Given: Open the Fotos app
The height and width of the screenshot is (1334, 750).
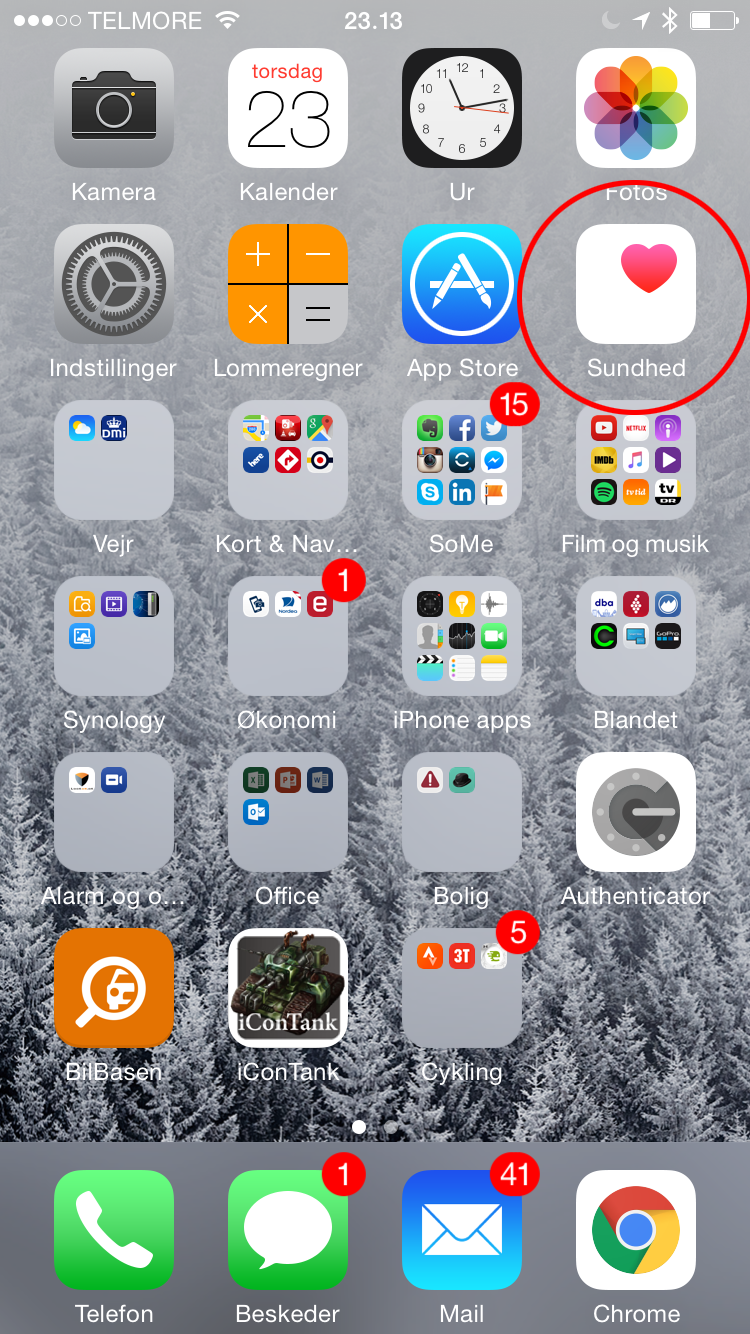Looking at the screenshot, I should tap(636, 108).
